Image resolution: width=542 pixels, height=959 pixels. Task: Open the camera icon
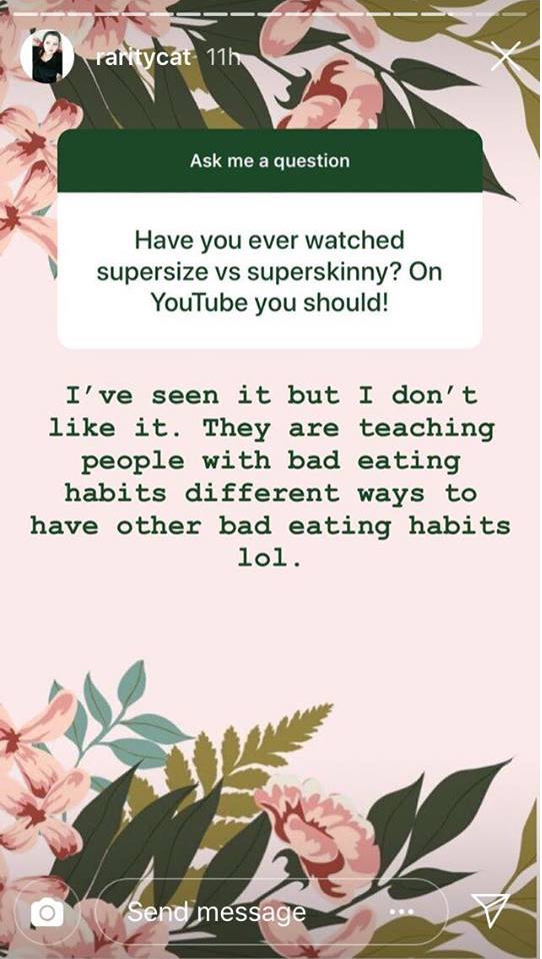pos(47,913)
